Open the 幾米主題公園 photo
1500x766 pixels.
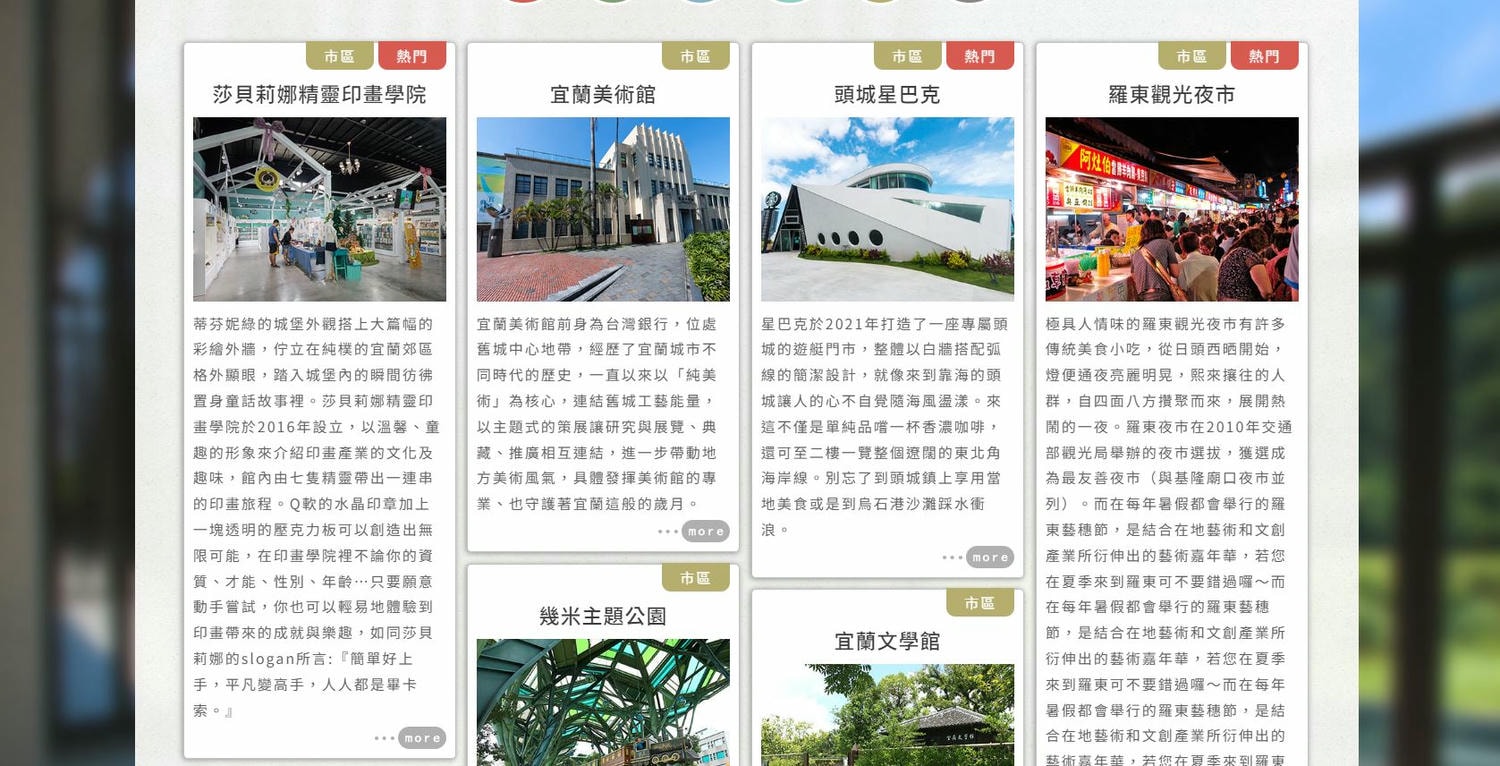(603, 702)
